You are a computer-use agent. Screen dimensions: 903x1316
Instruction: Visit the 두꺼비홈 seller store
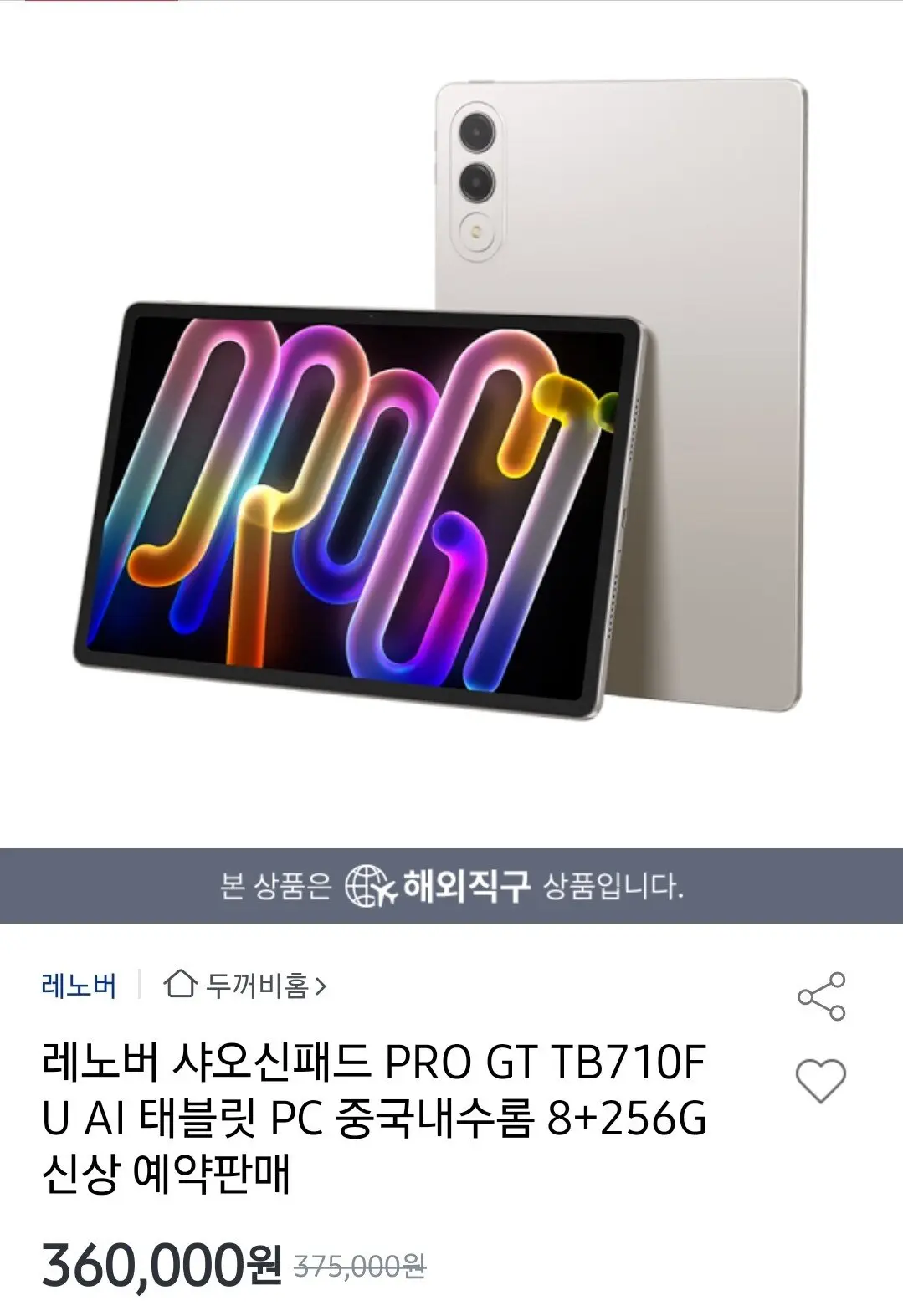(244, 986)
